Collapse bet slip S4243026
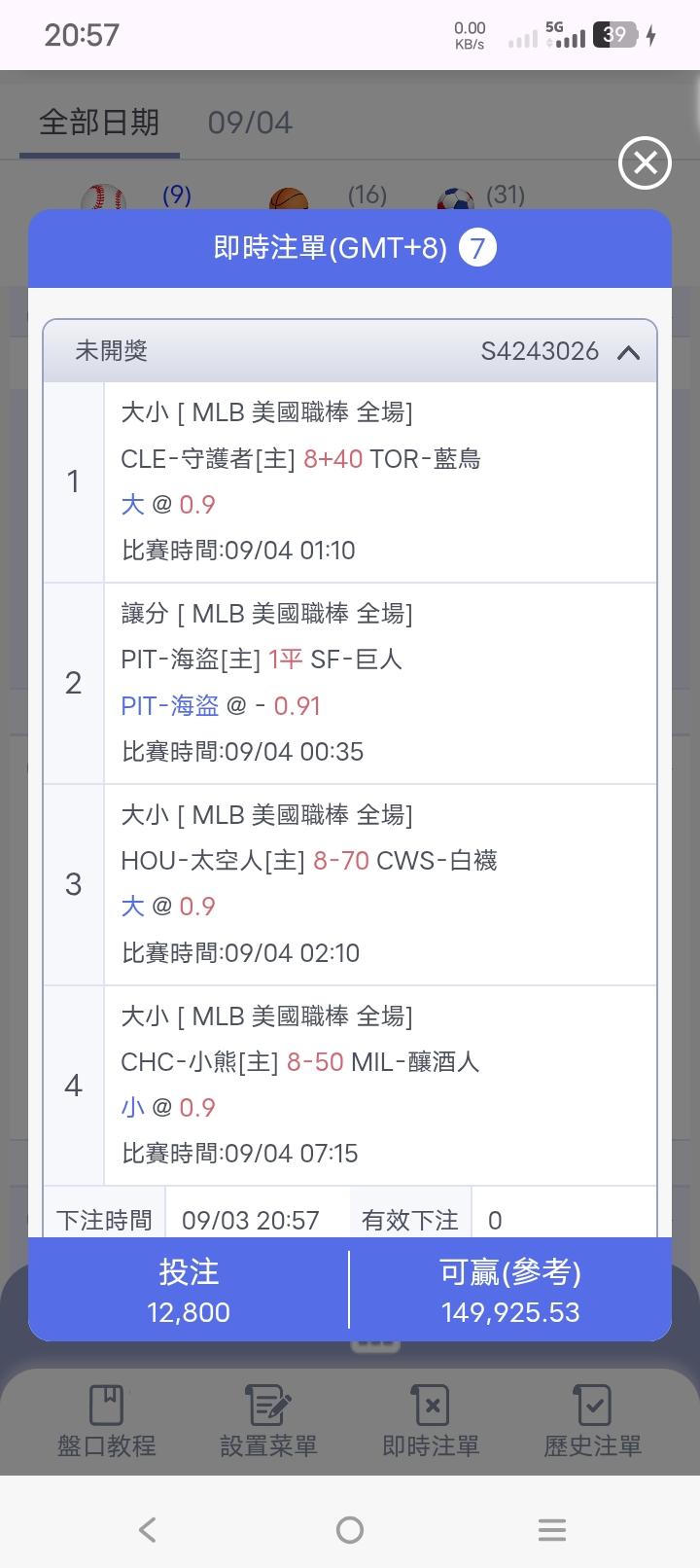700x1568 pixels. [x=628, y=352]
